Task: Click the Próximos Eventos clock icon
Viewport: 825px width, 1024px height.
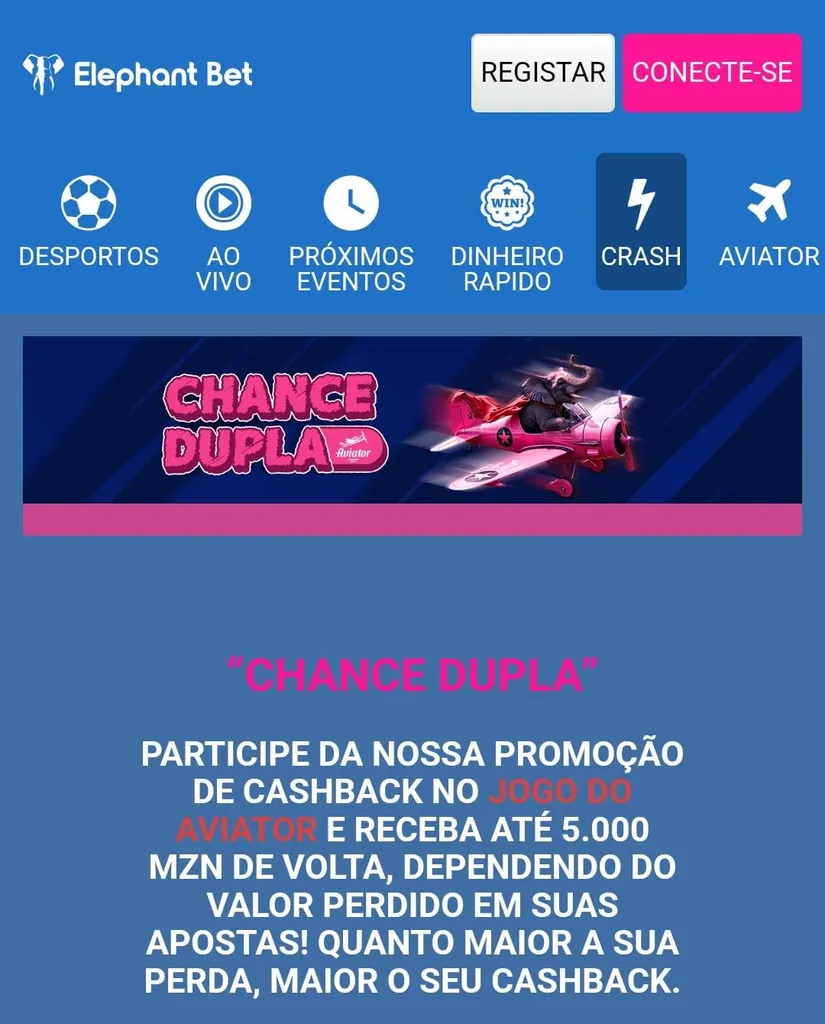Action: click(x=351, y=203)
